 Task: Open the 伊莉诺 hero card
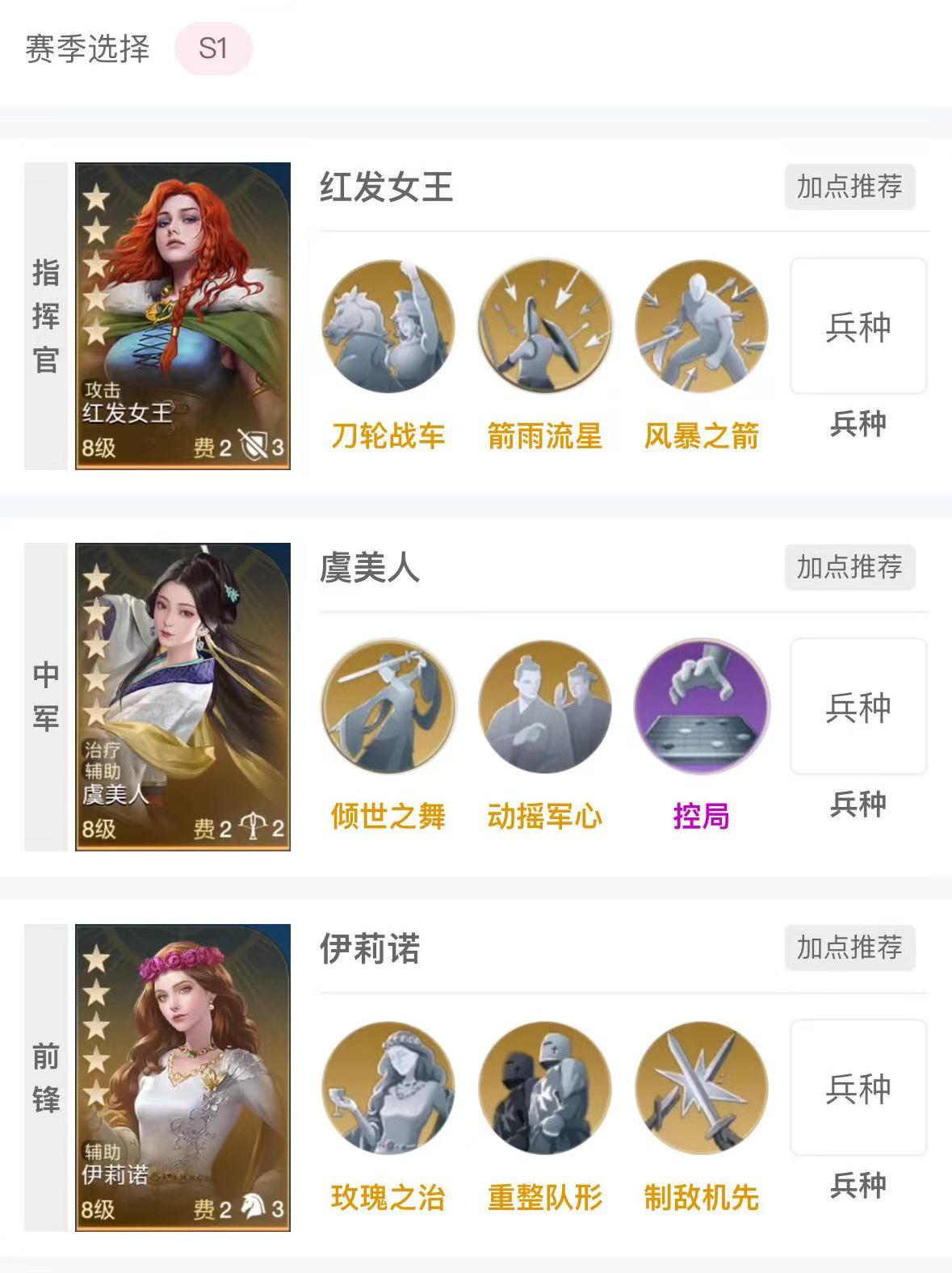pyautogui.click(x=182, y=1078)
